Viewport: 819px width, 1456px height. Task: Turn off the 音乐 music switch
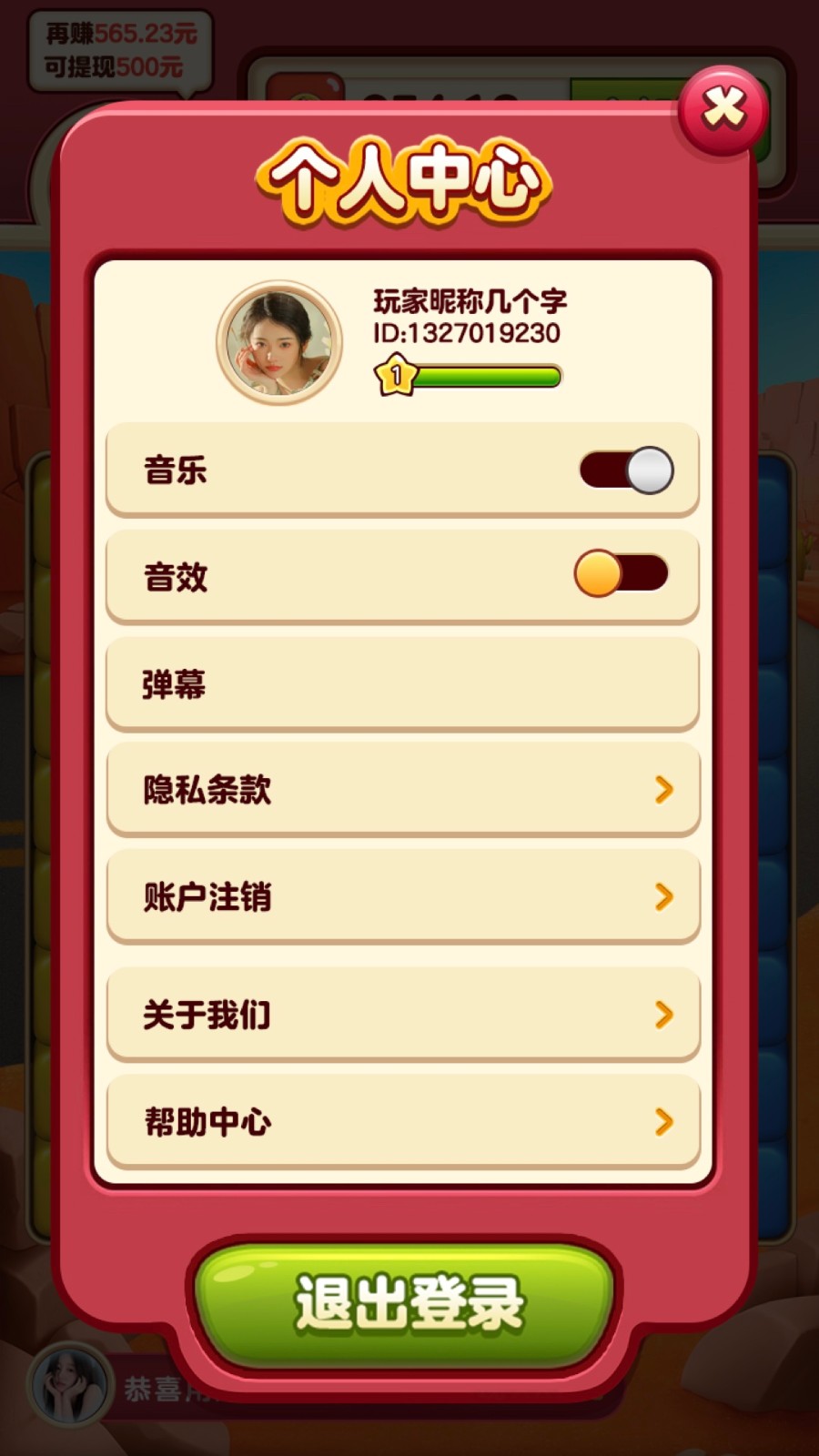click(627, 470)
